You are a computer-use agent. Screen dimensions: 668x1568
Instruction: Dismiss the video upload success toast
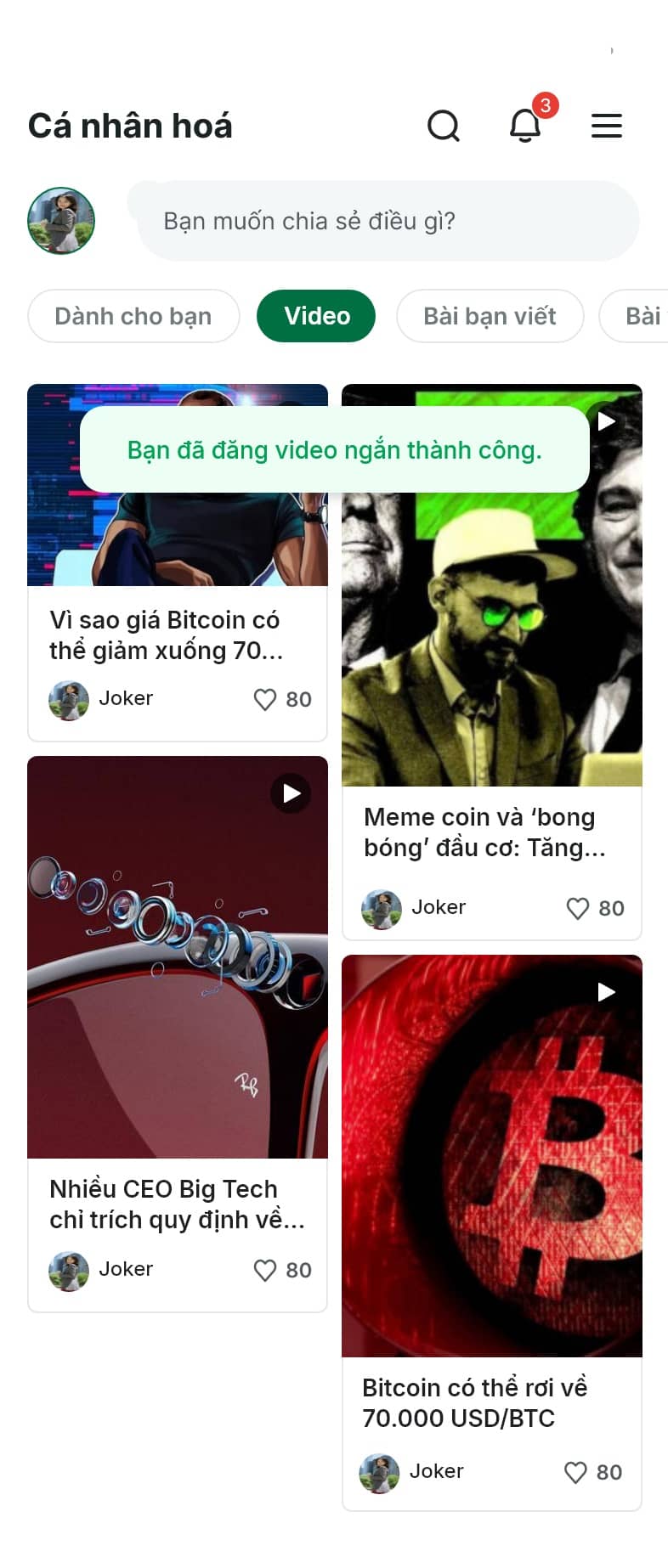[334, 450]
